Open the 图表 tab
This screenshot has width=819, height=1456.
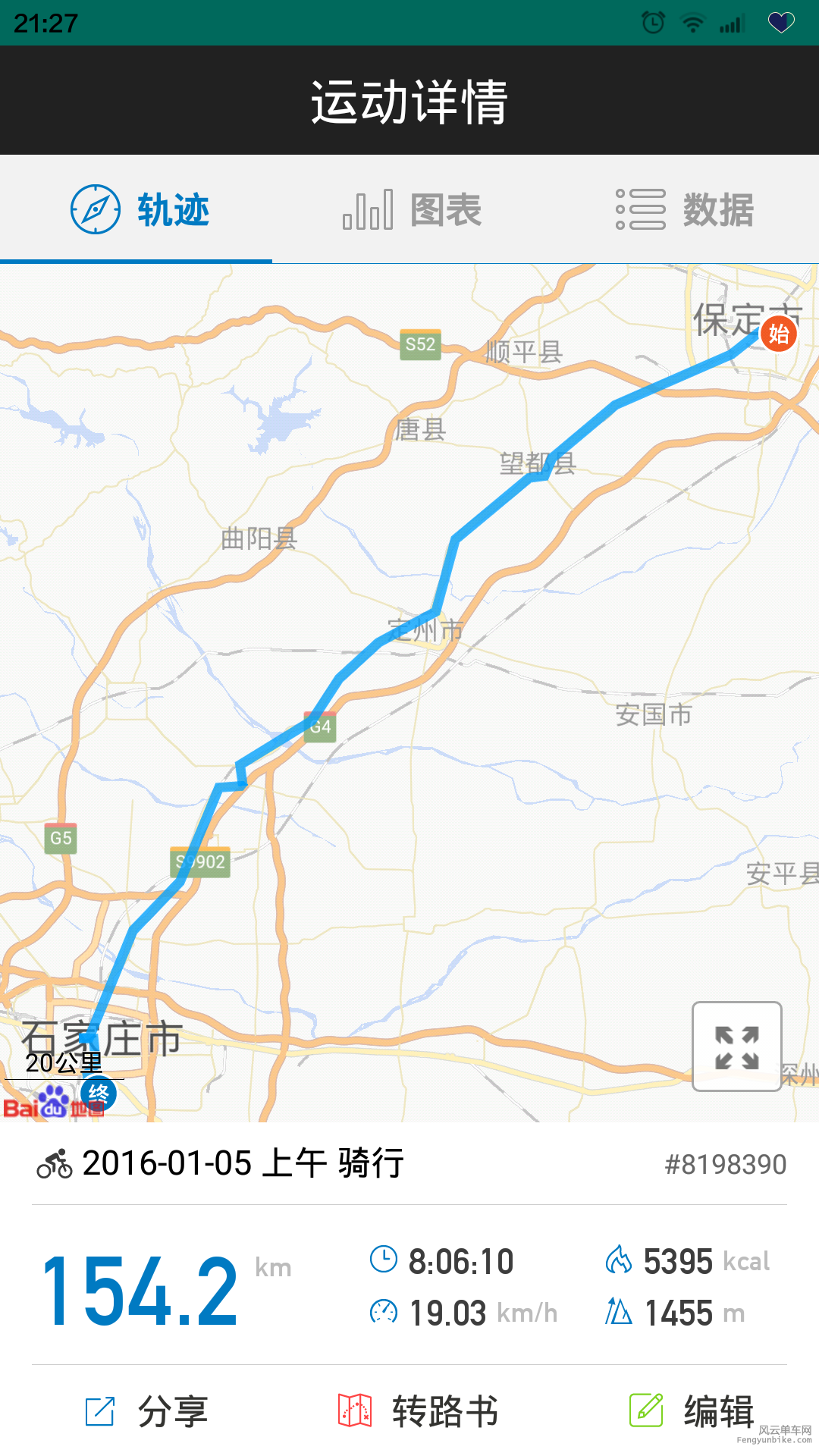click(x=412, y=209)
